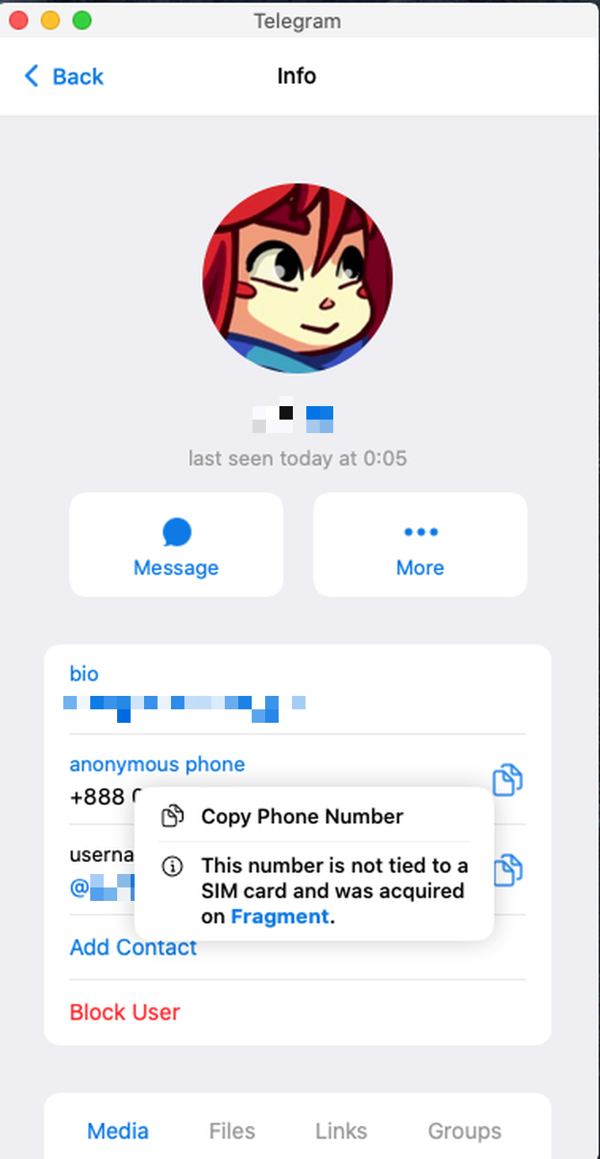
Task: Switch to the Files tab
Action: tap(232, 1131)
